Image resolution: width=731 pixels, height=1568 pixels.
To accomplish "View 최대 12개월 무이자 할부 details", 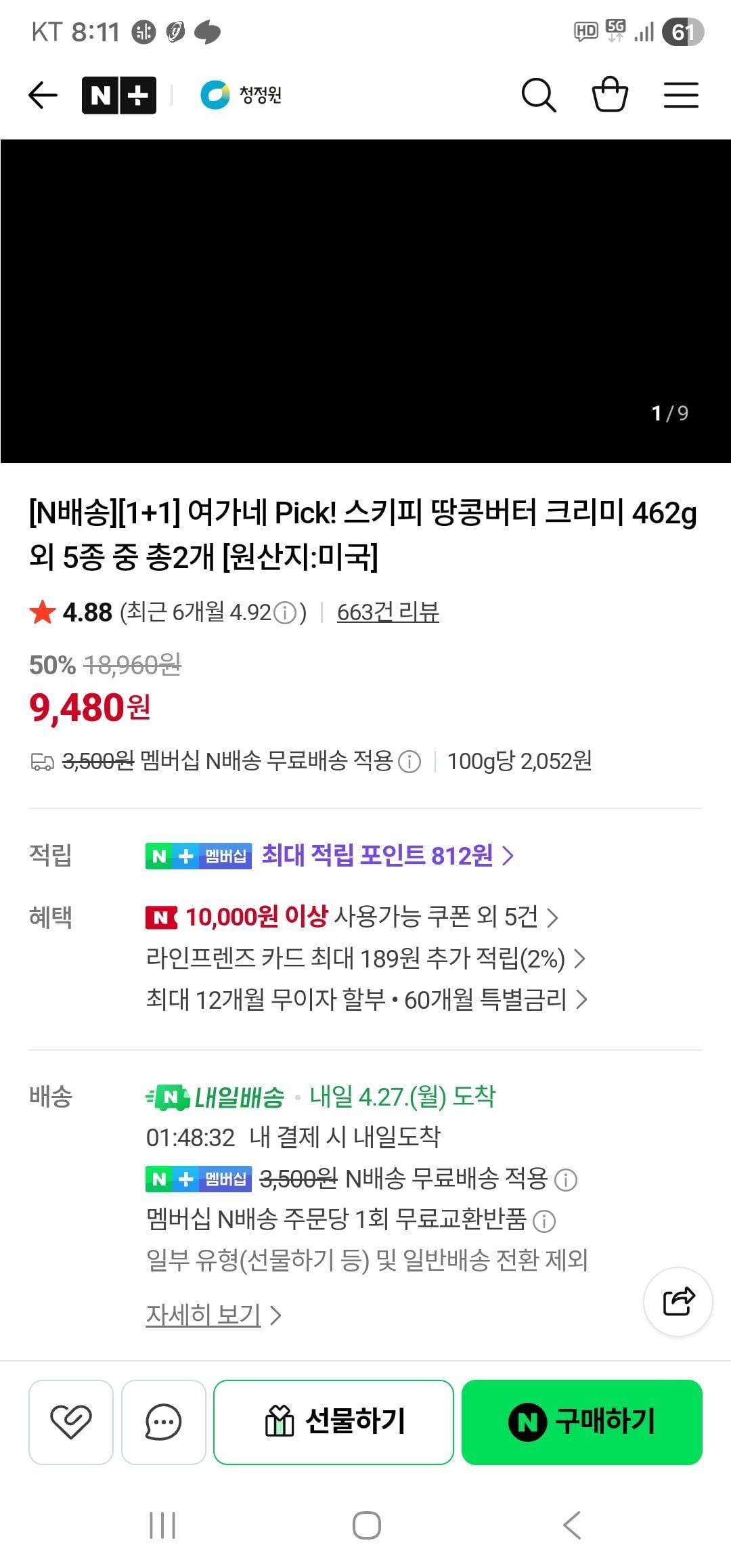I will 365,999.
